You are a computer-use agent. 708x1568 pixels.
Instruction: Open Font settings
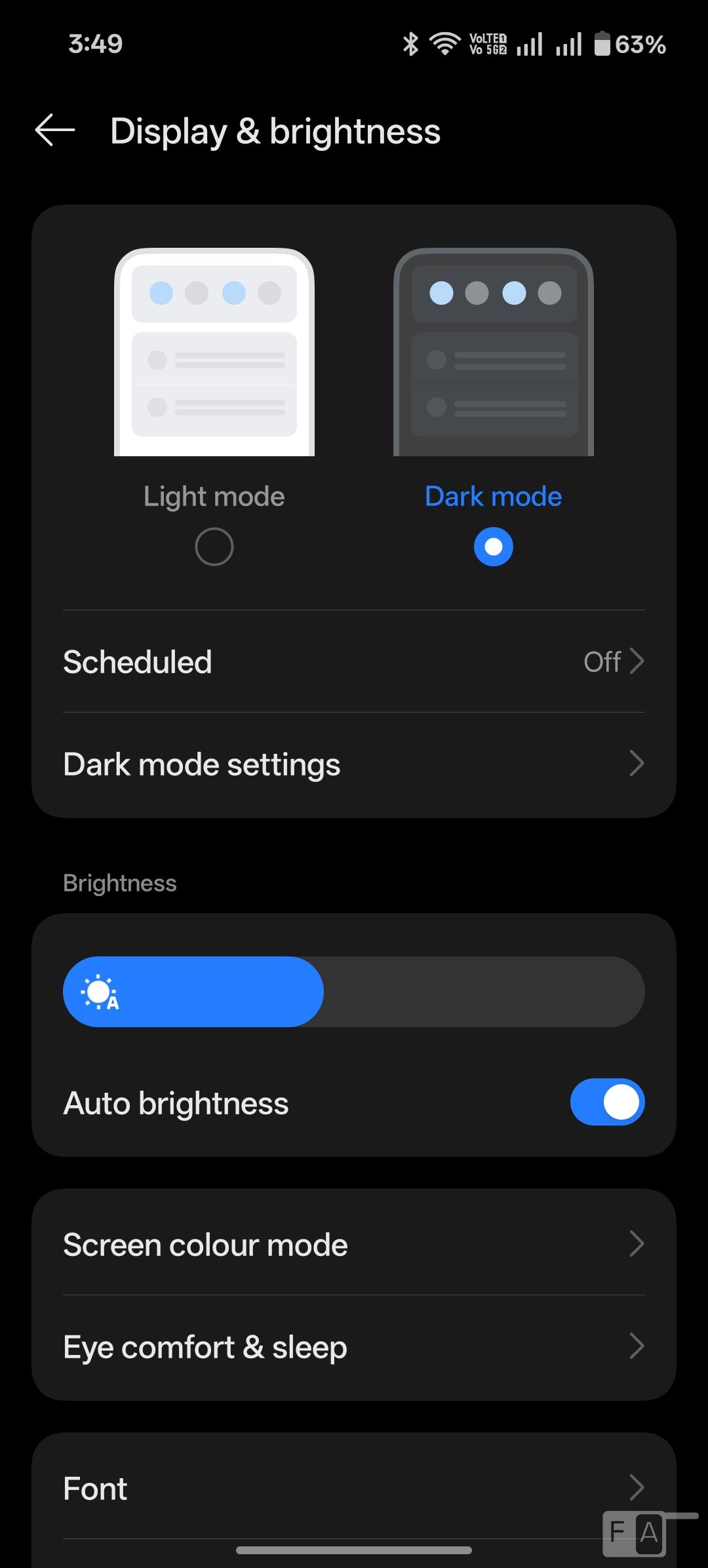pyautogui.click(x=354, y=1488)
